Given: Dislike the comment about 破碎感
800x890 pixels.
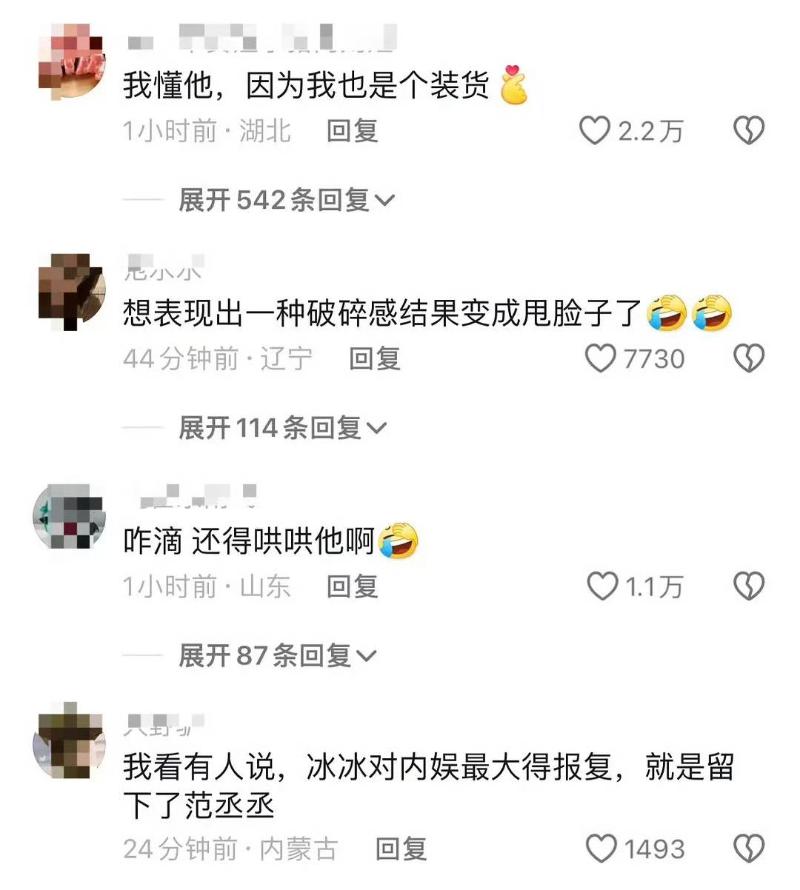Looking at the screenshot, I should (749, 358).
